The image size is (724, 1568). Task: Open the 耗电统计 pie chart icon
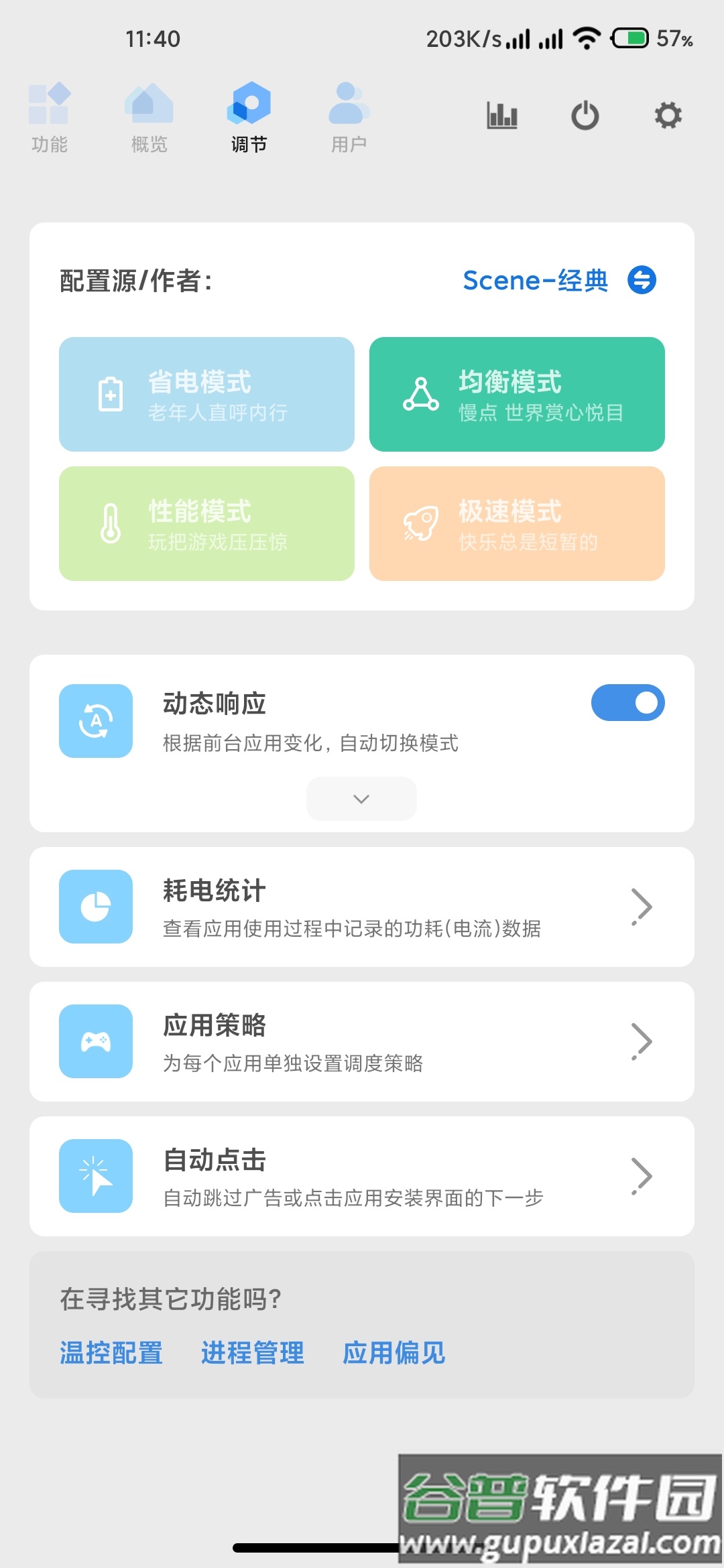click(96, 907)
